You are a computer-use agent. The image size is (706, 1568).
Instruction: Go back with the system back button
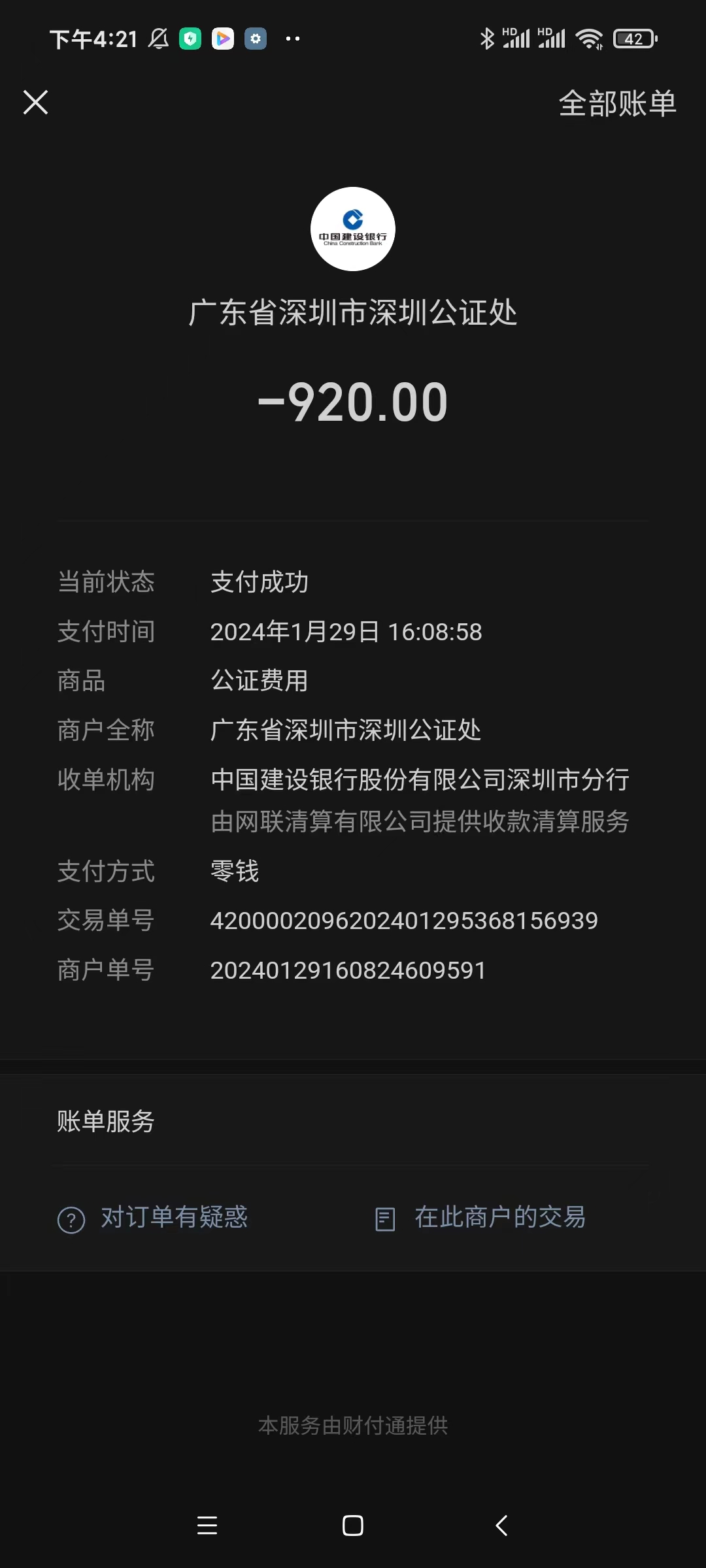point(501,1526)
